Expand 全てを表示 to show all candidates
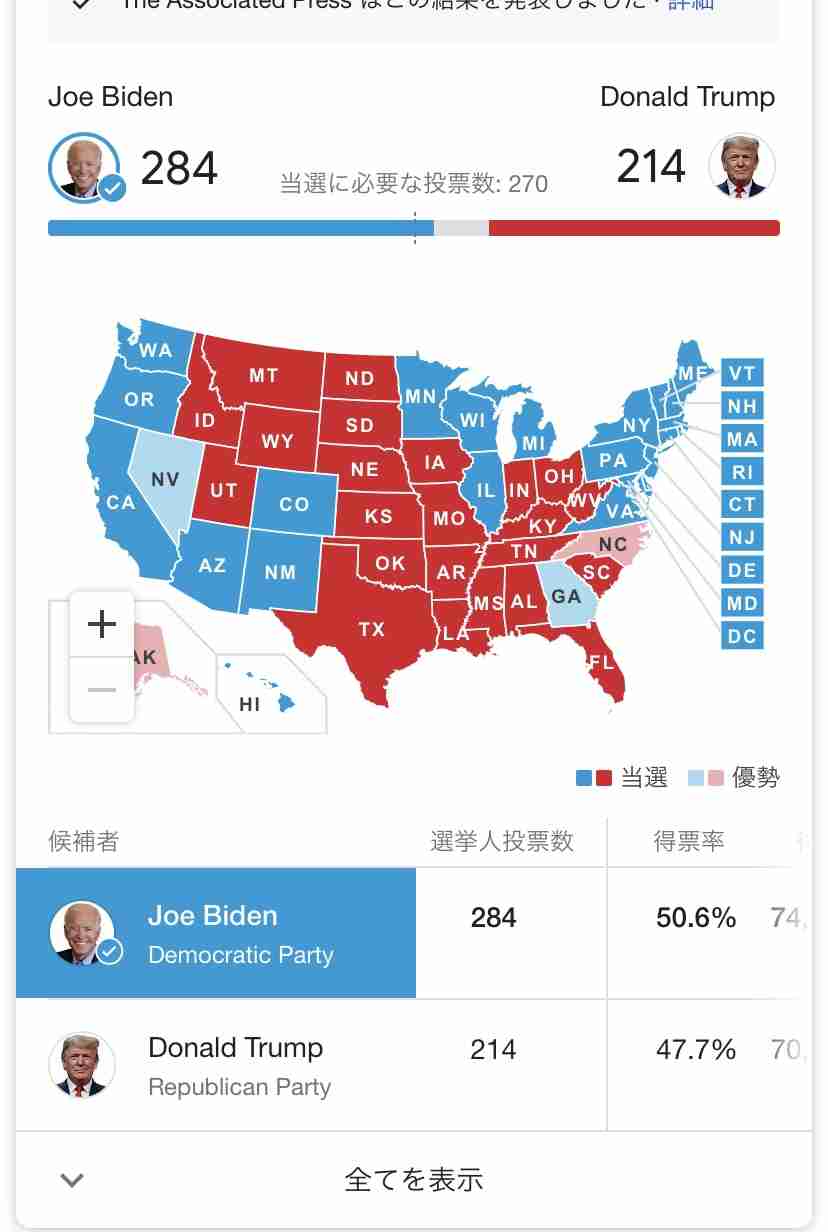 pos(413,1179)
